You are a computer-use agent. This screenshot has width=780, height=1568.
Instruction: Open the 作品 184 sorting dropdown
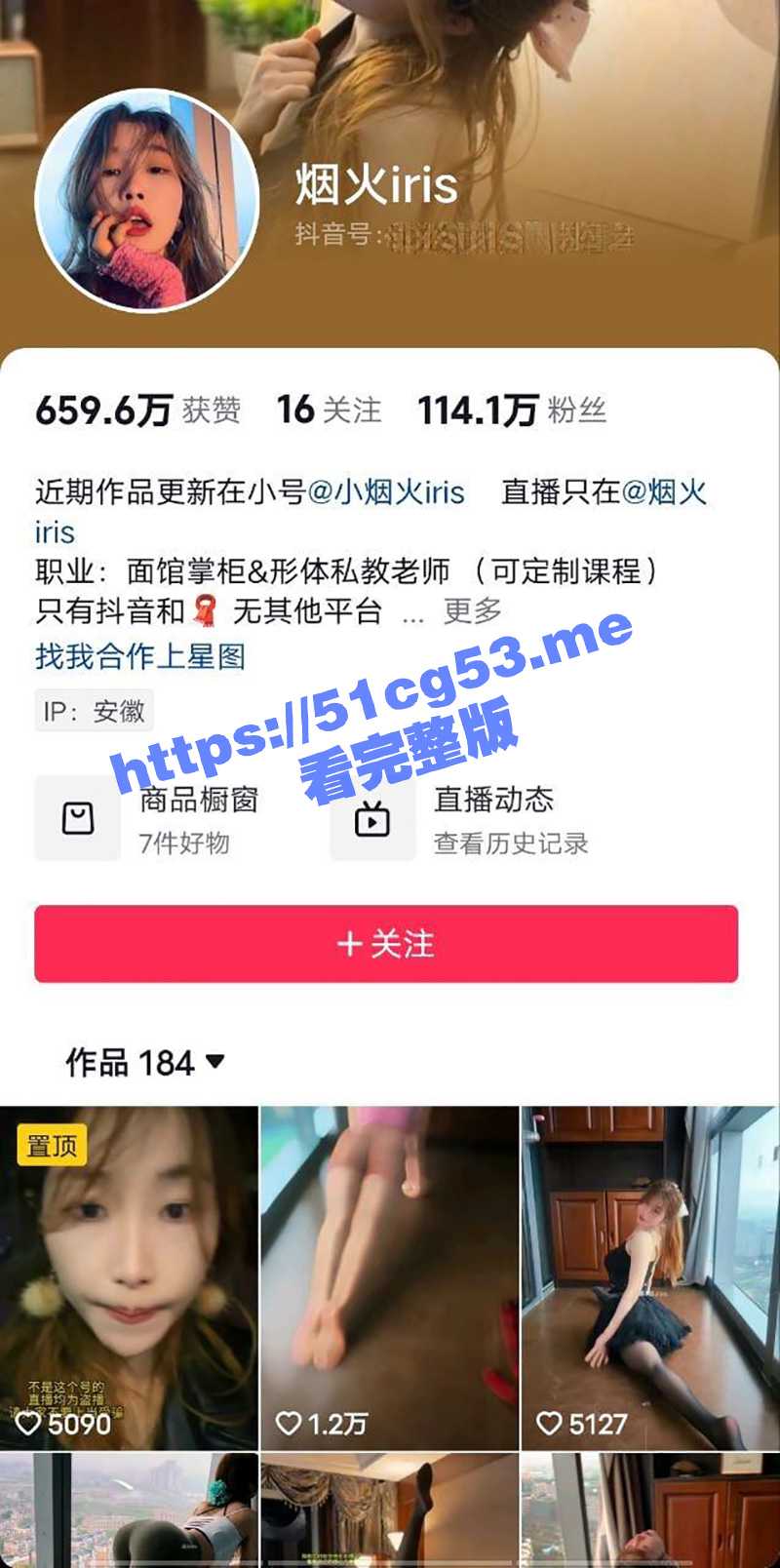pos(144,1062)
